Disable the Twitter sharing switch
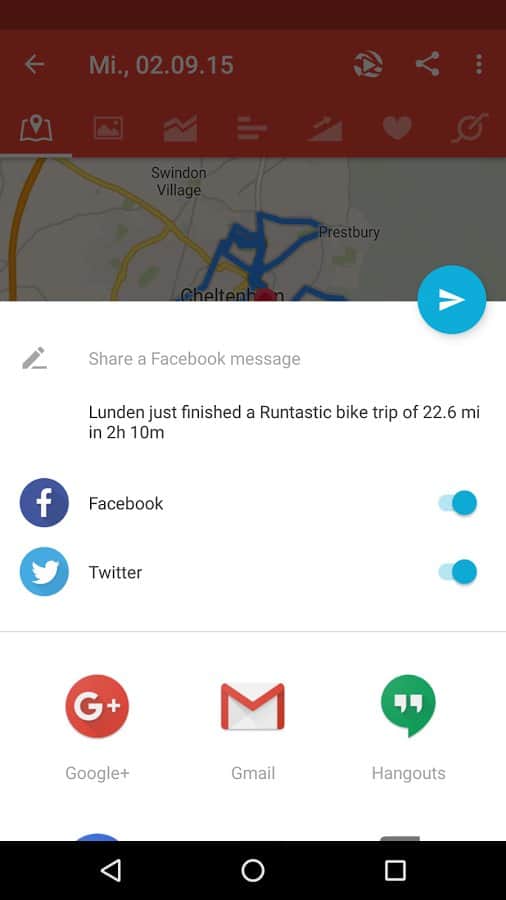 [457, 572]
